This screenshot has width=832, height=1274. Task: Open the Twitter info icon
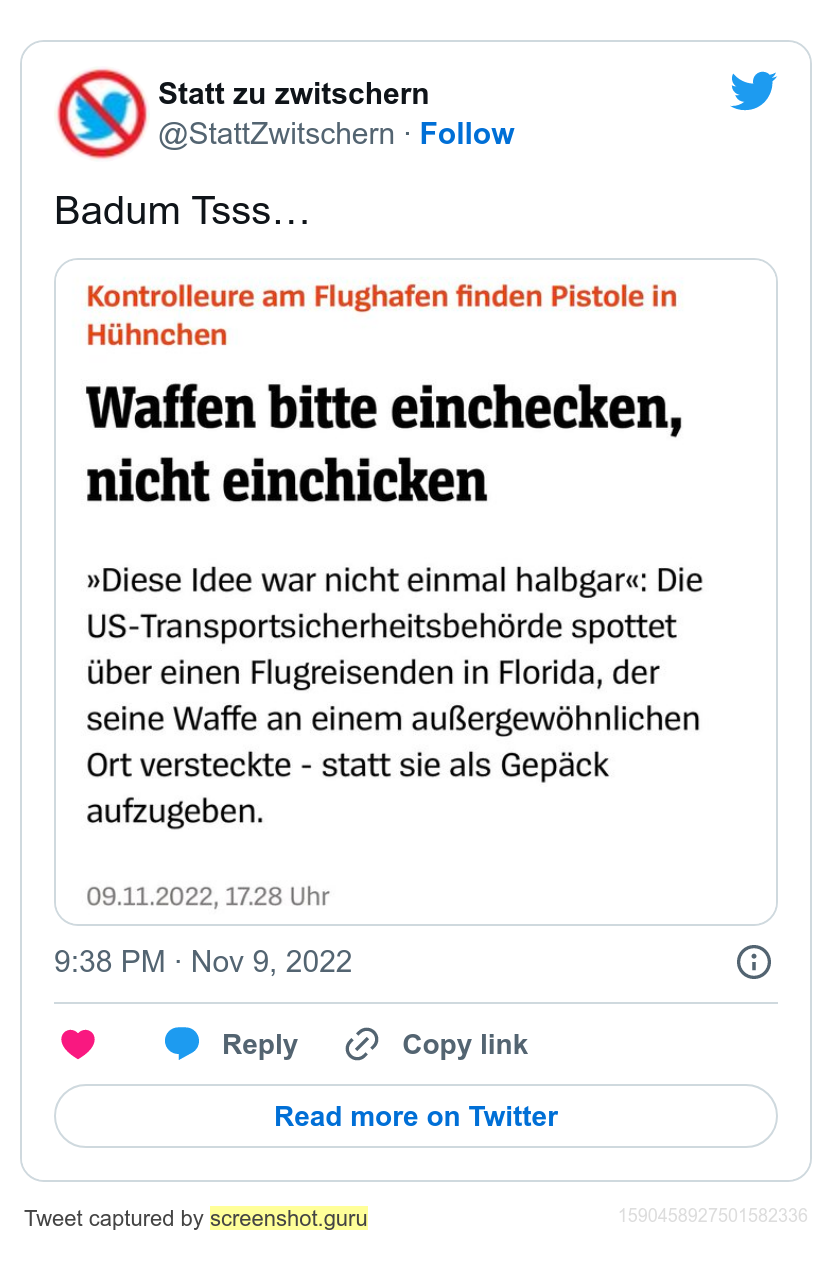(753, 962)
